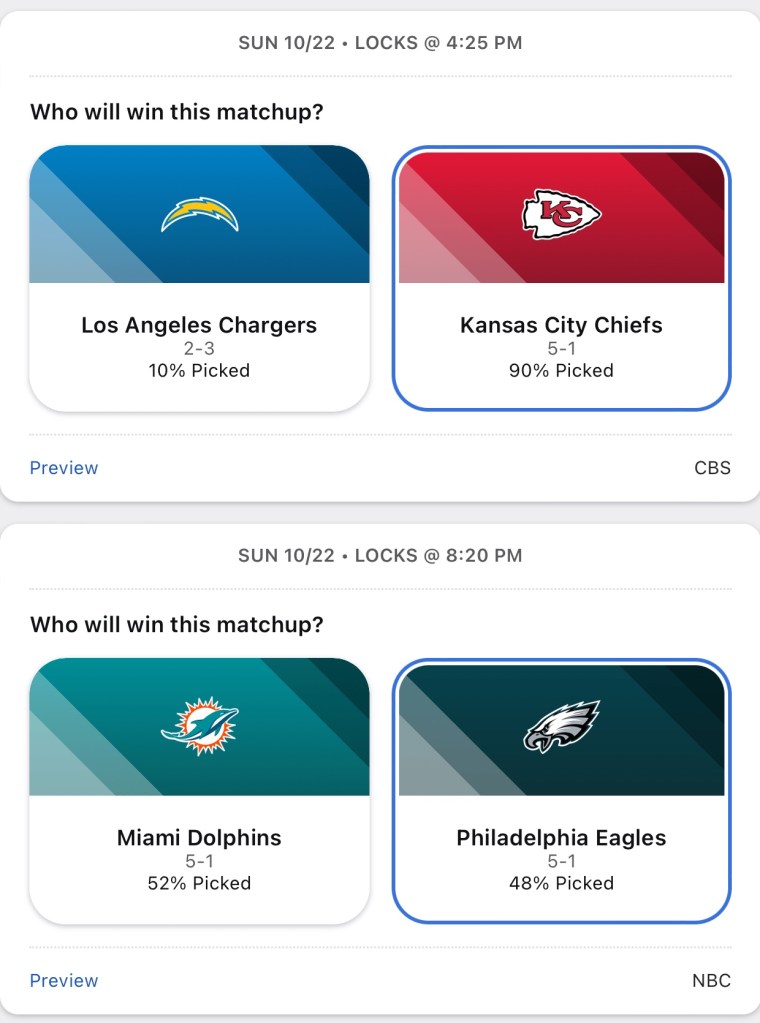The height and width of the screenshot is (1023, 760).
Task: Open Preview for the Chargers-Chiefs matchup
Action: pyautogui.click(x=64, y=468)
